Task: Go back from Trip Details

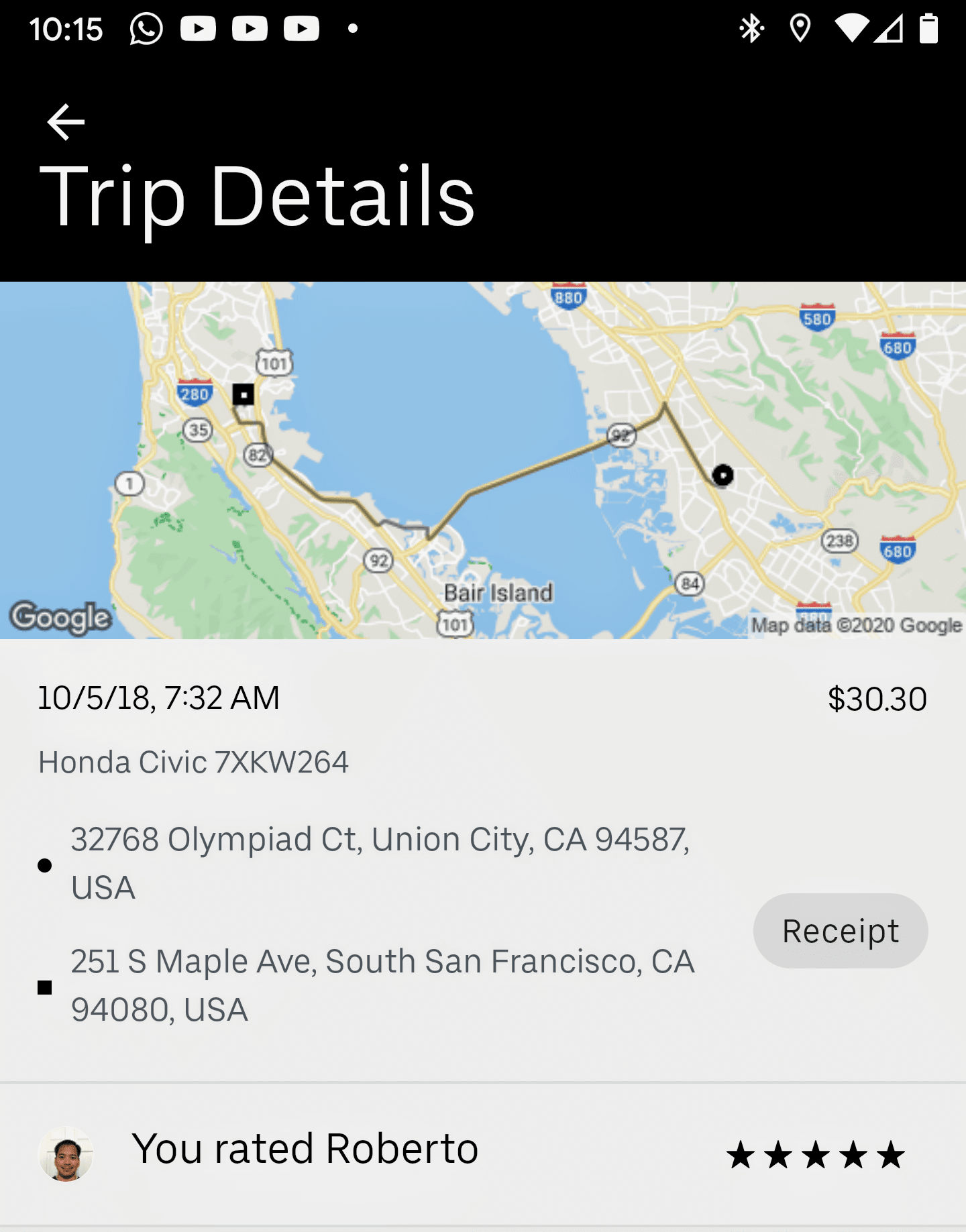Action: [x=66, y=122]
